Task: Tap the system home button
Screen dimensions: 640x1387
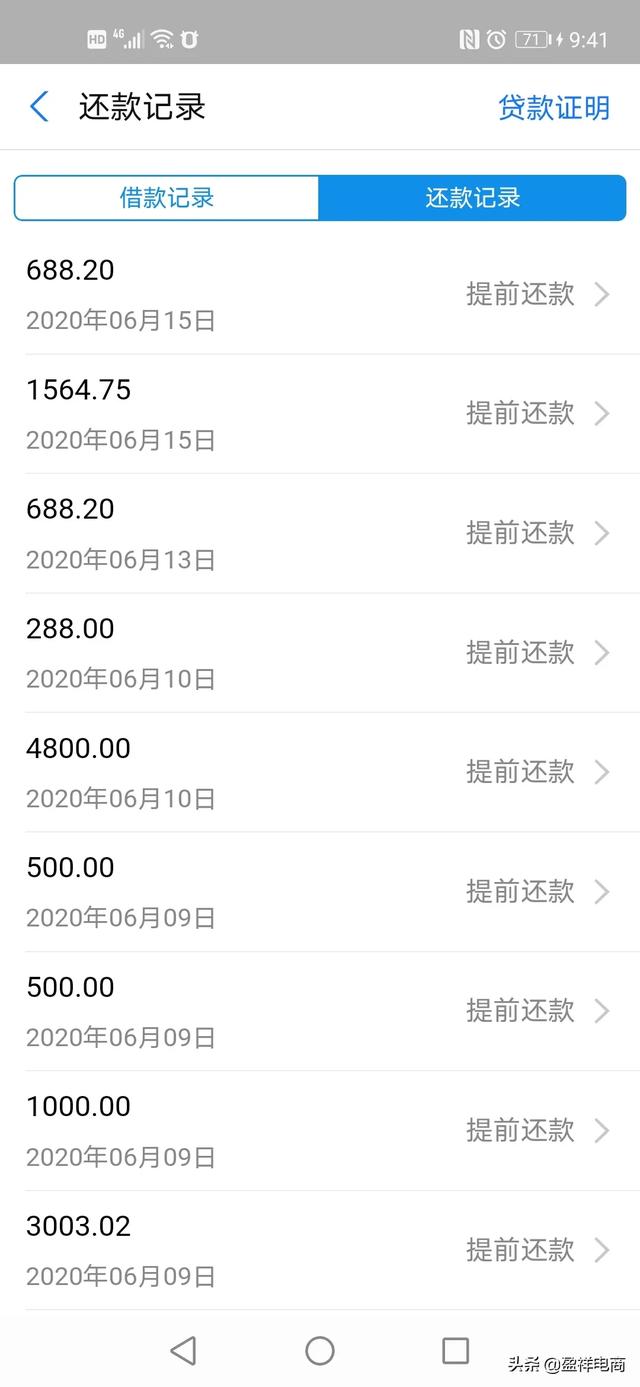Action: 320,1351
